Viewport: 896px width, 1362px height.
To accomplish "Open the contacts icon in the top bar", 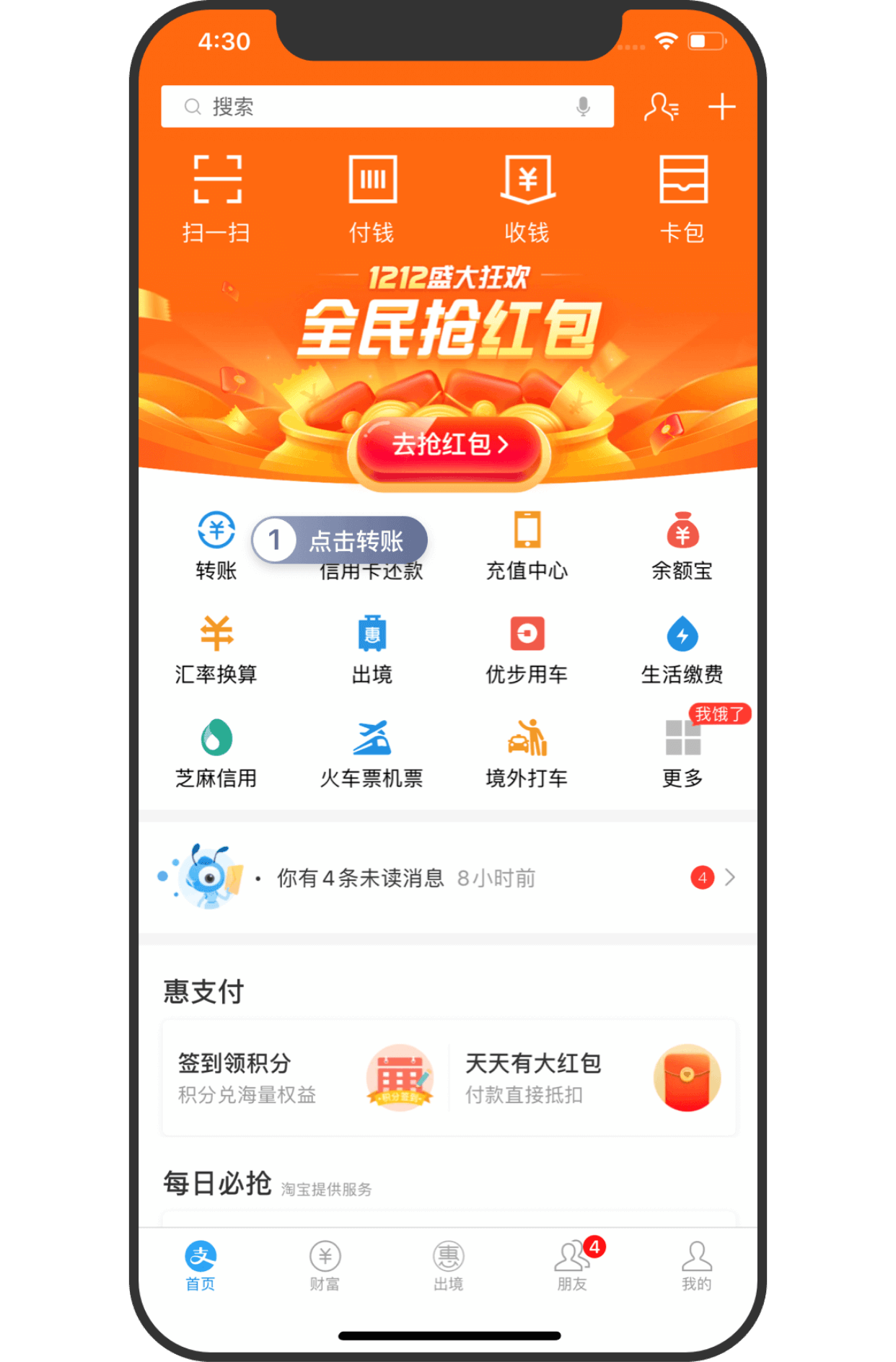I will click(x=661, y=107).
